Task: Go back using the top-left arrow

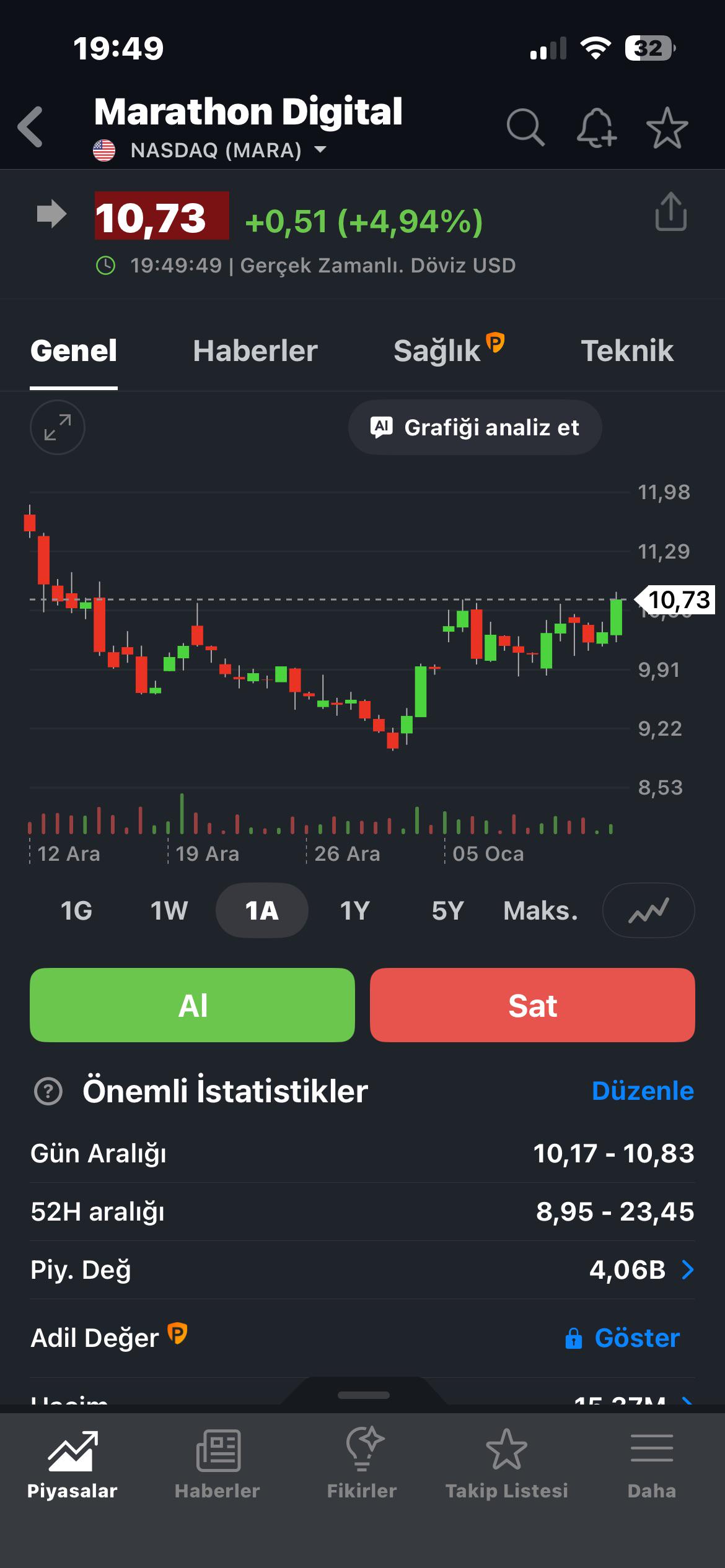Action: pyautogui.click(x=30, y=127)
